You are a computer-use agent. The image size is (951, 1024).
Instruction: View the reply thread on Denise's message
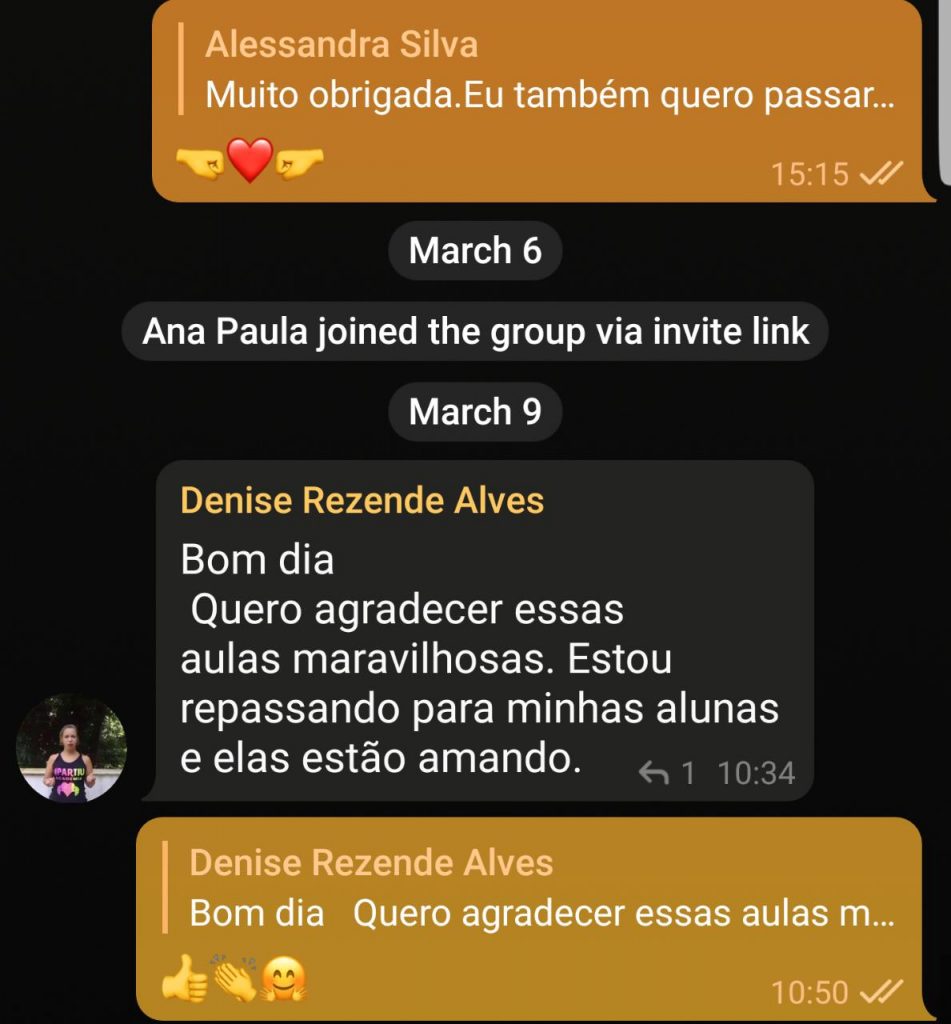[x=667, y=773]
